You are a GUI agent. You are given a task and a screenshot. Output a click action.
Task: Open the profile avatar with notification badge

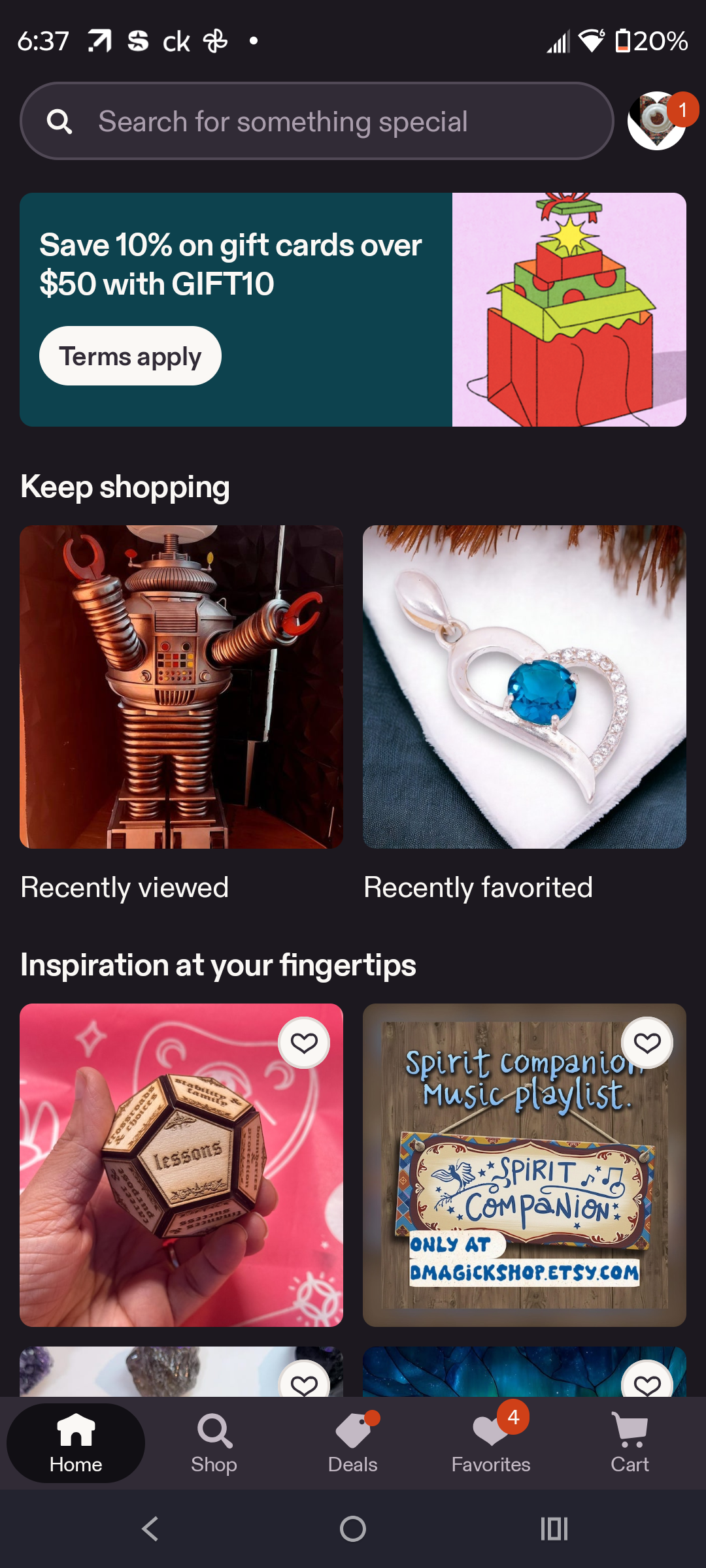coord(657,121)
